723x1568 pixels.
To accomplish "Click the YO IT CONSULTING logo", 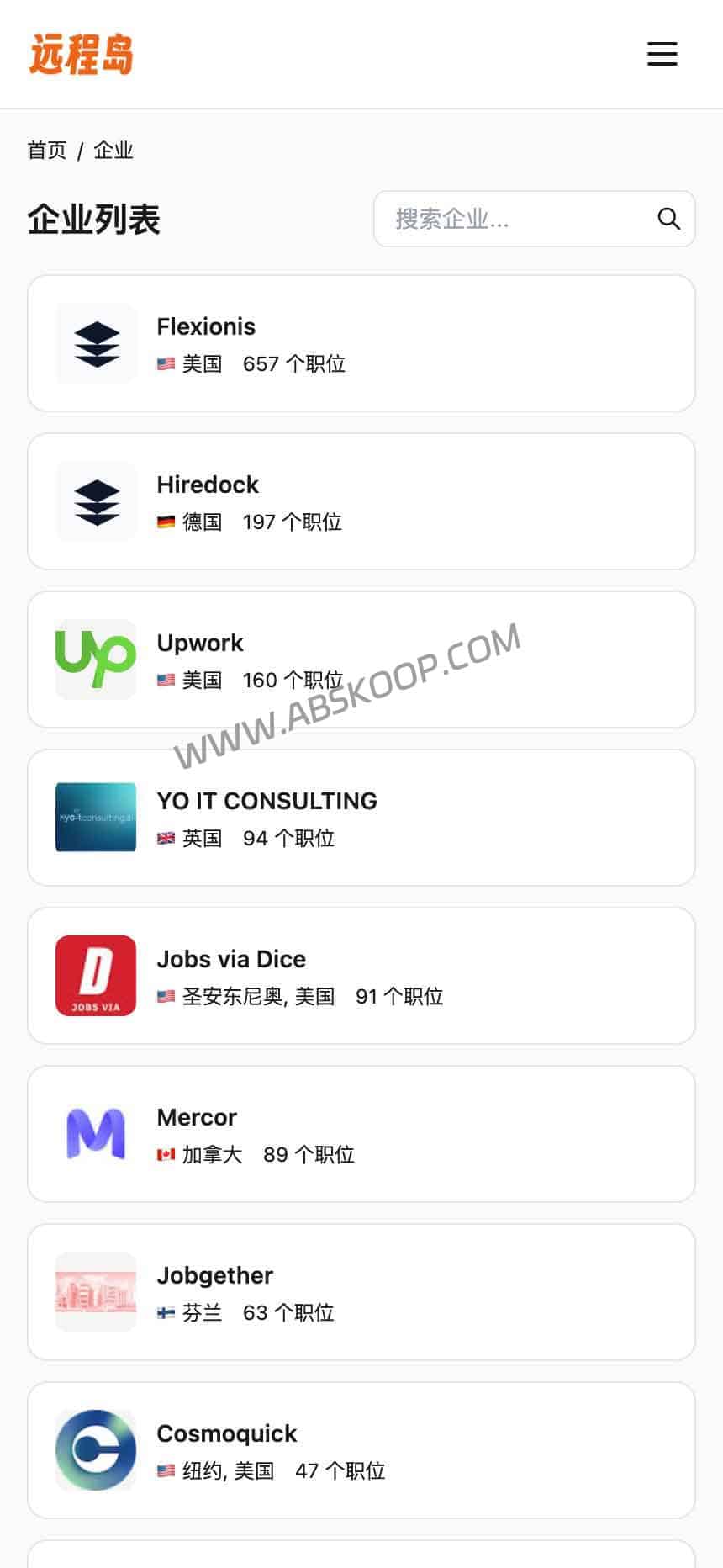I will pyautogui.click(x=95, y=818).
